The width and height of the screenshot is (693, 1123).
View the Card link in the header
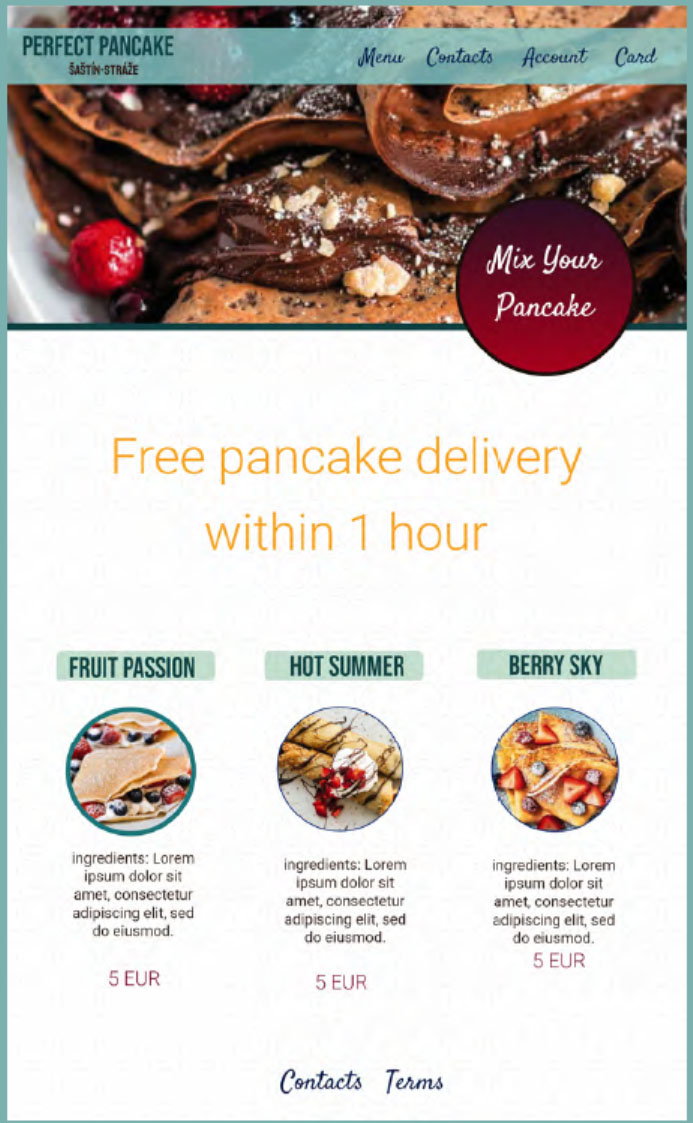635,57
